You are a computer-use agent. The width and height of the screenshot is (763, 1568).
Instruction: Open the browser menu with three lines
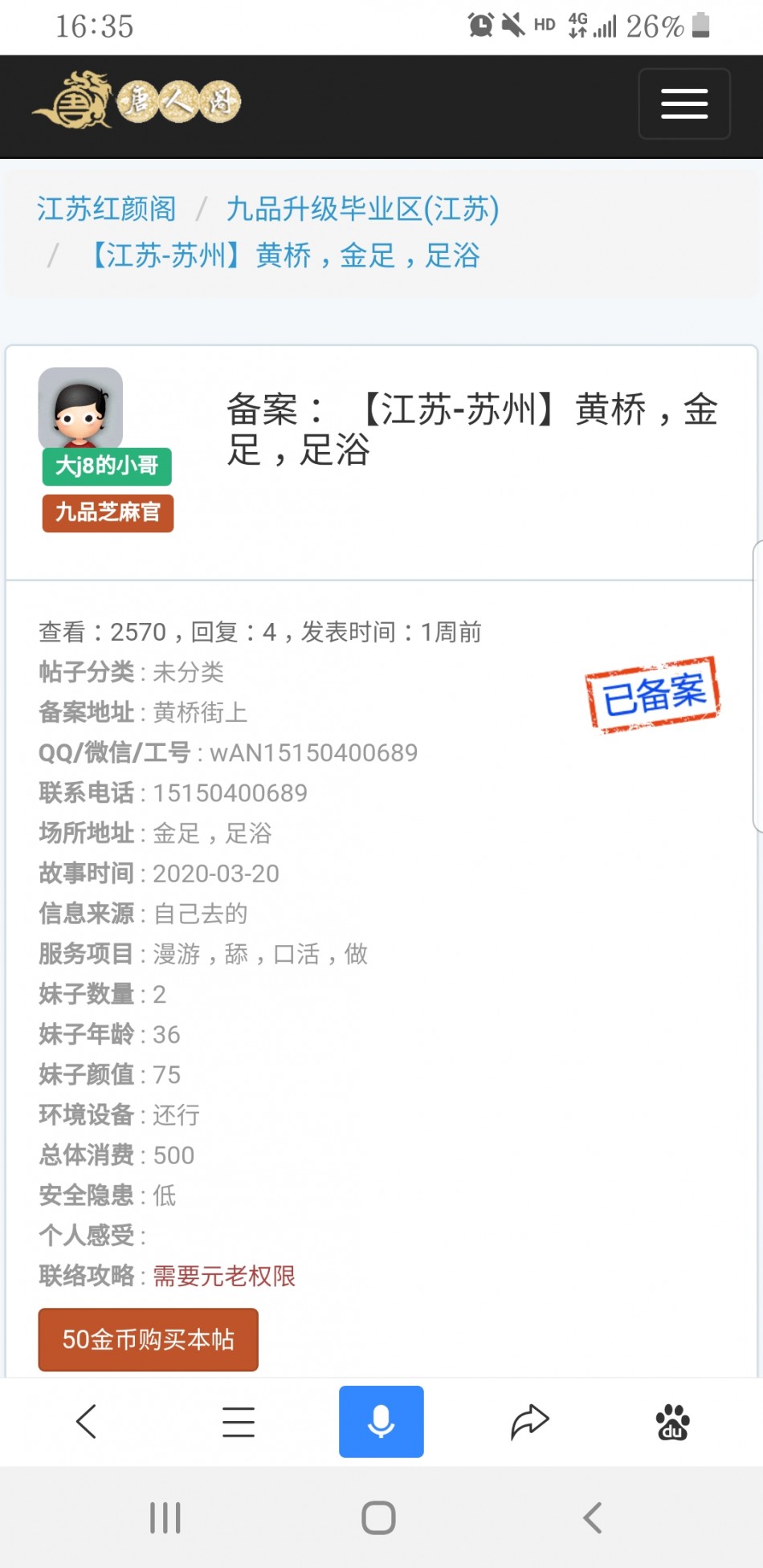239,1421
